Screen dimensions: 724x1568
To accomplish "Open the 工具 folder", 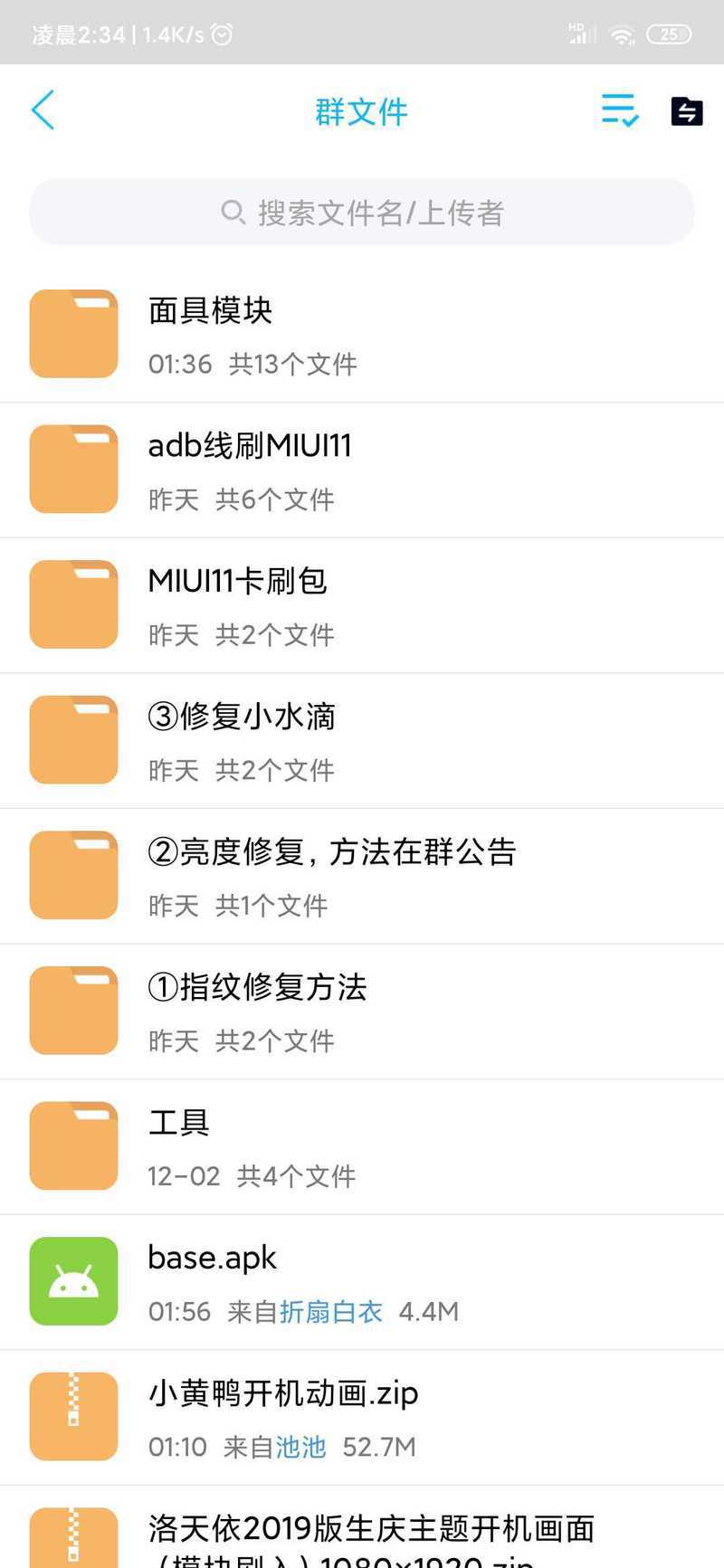I will pyautogui.click(x=362, y=1146).
